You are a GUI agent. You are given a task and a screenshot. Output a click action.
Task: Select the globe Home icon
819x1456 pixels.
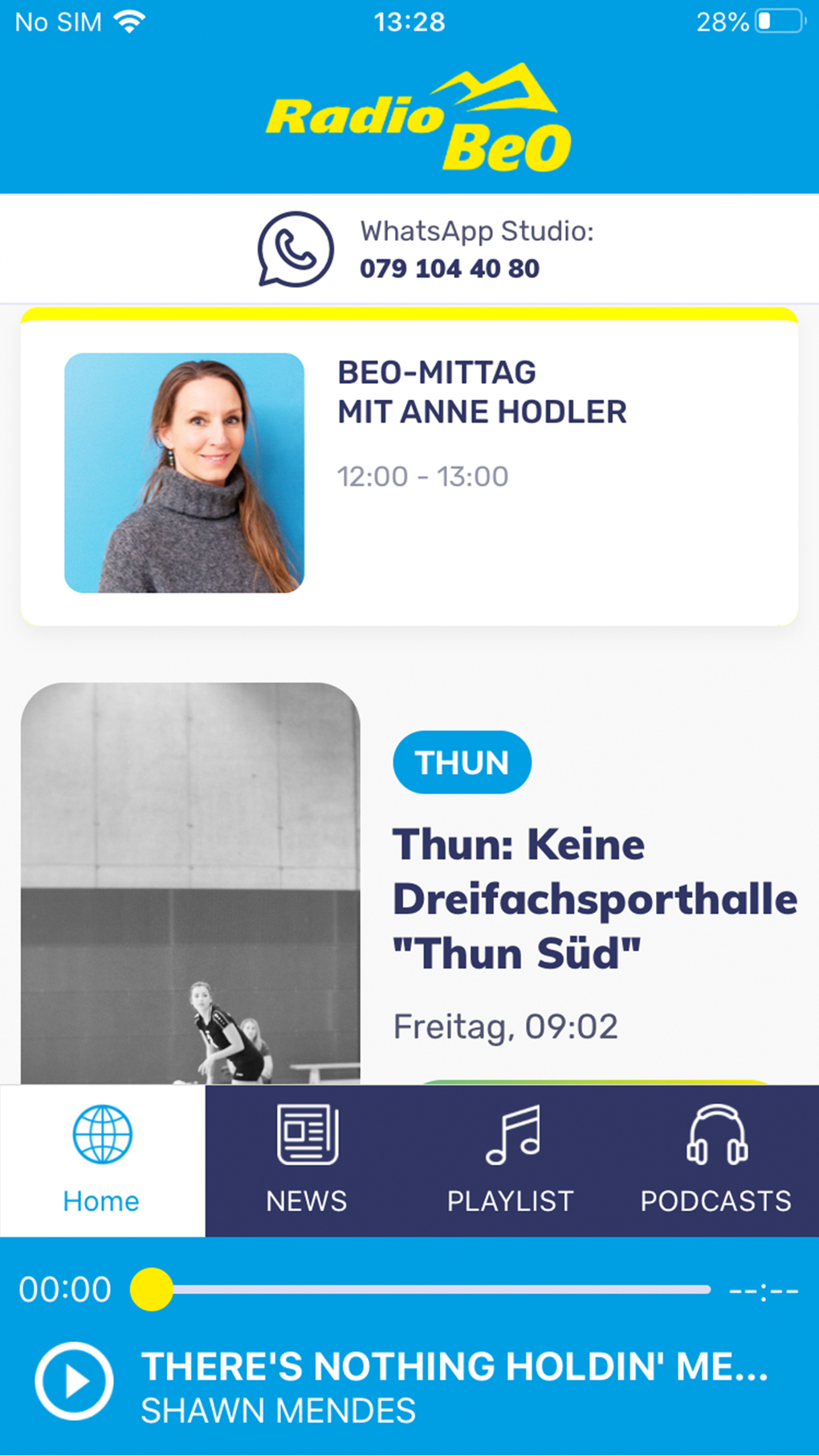click(x=100, y=1135)
